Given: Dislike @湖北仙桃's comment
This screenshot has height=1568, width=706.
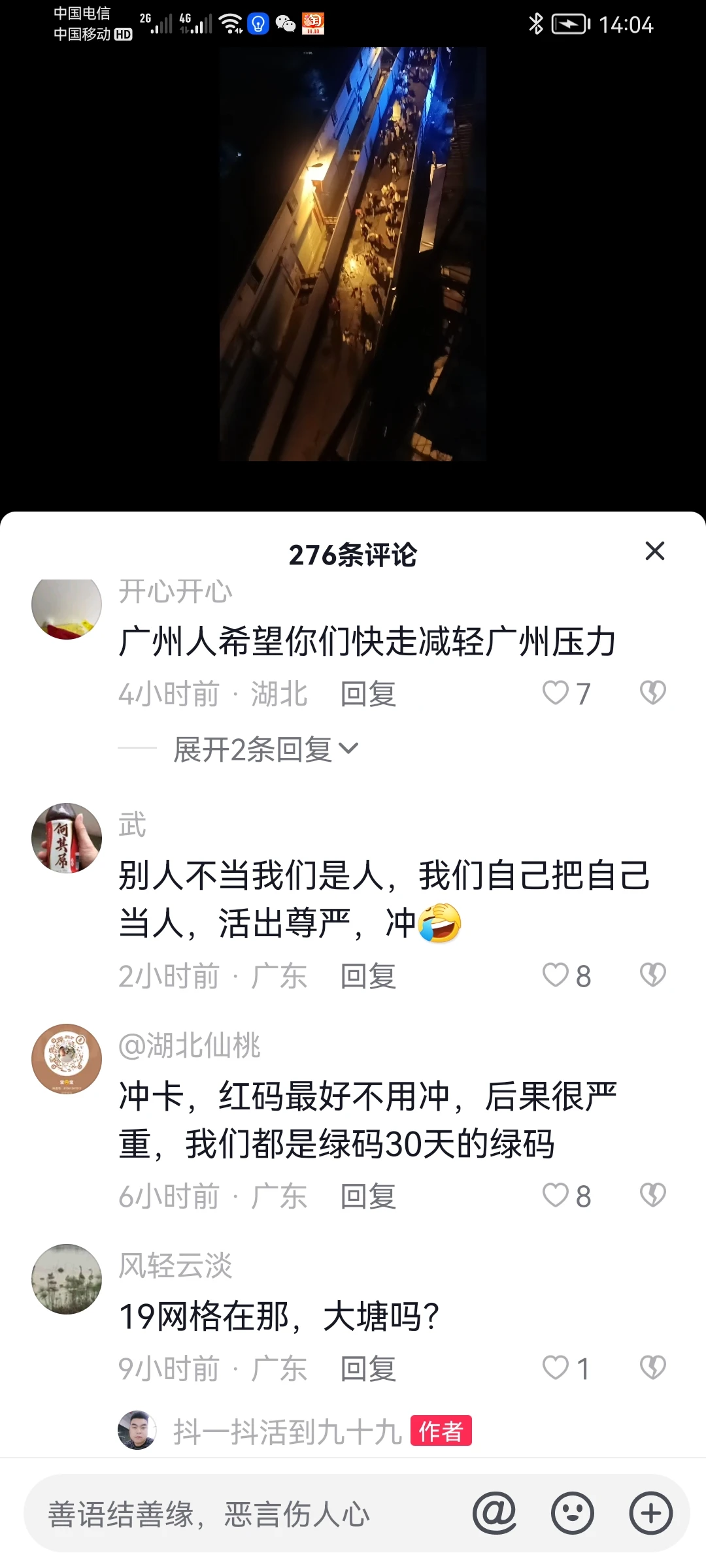Looking at the screenshot, I should point(652,1196).
